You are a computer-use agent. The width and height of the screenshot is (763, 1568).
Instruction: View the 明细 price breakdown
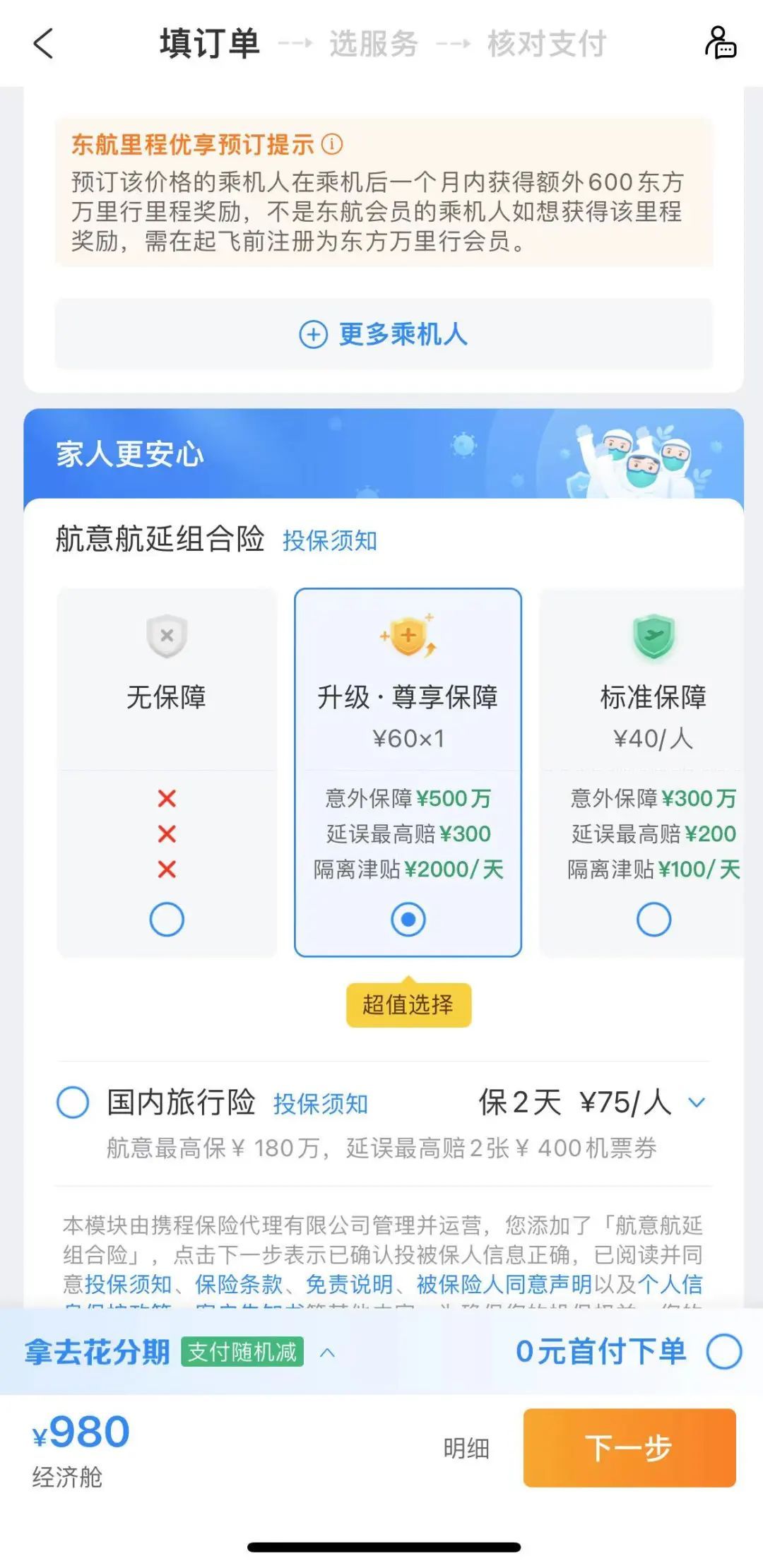tap(466, 1448)
